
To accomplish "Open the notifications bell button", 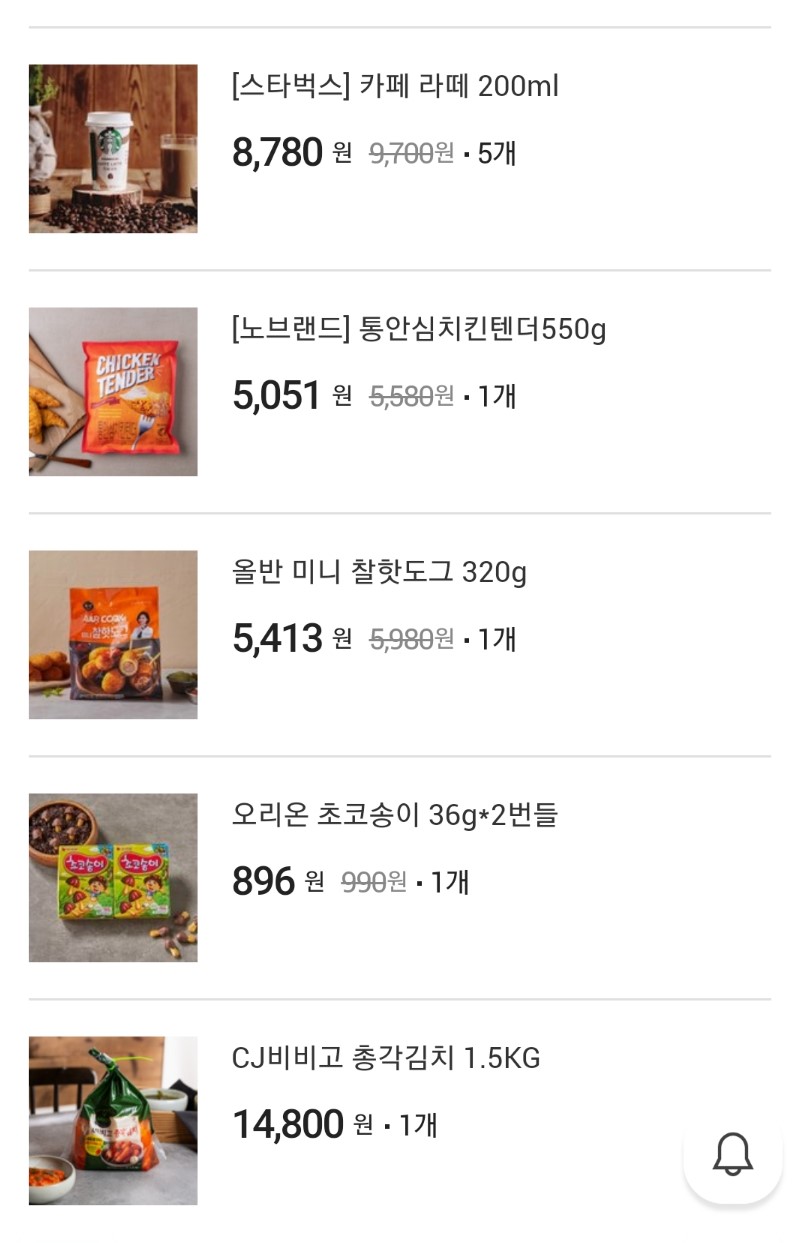I will [732, 1154].
